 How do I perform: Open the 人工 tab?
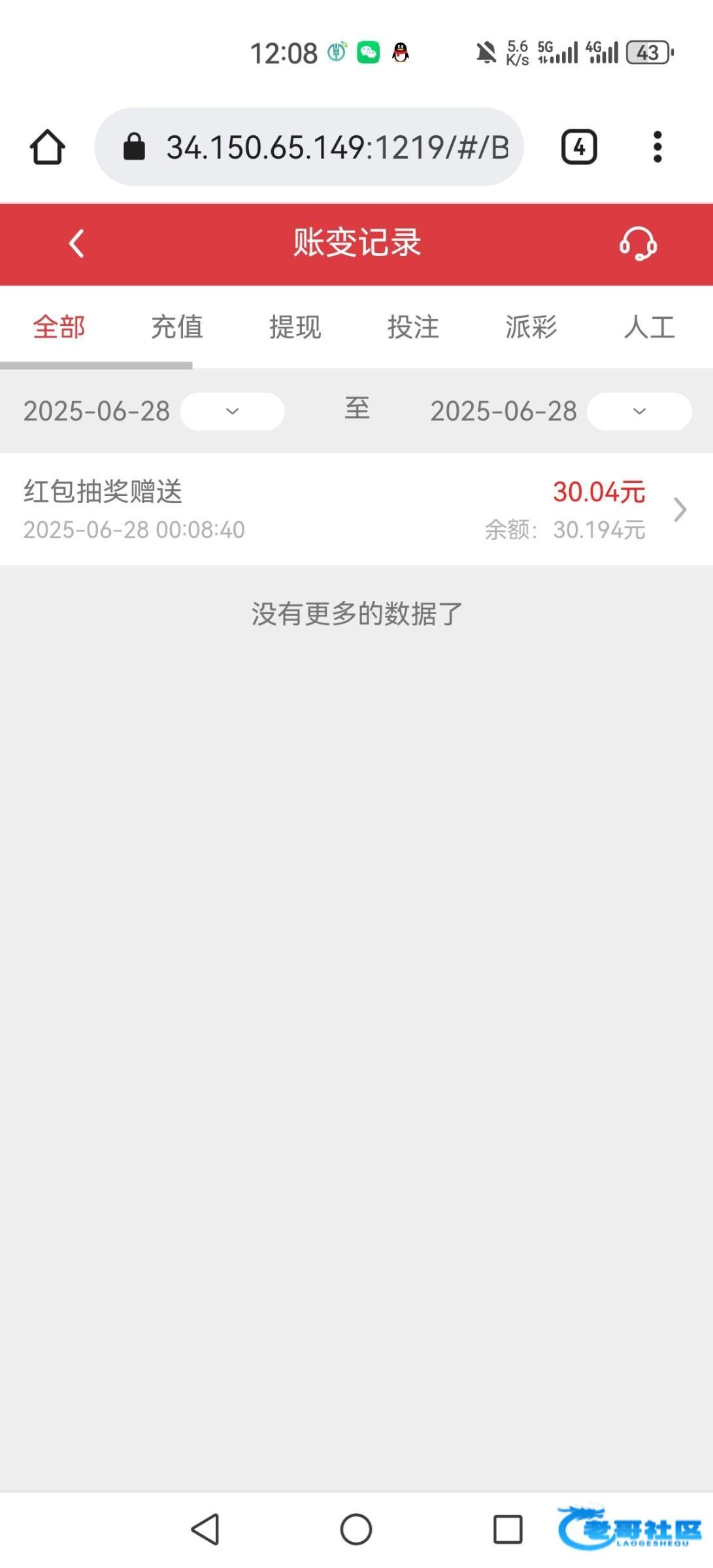[x=649, y=327]
